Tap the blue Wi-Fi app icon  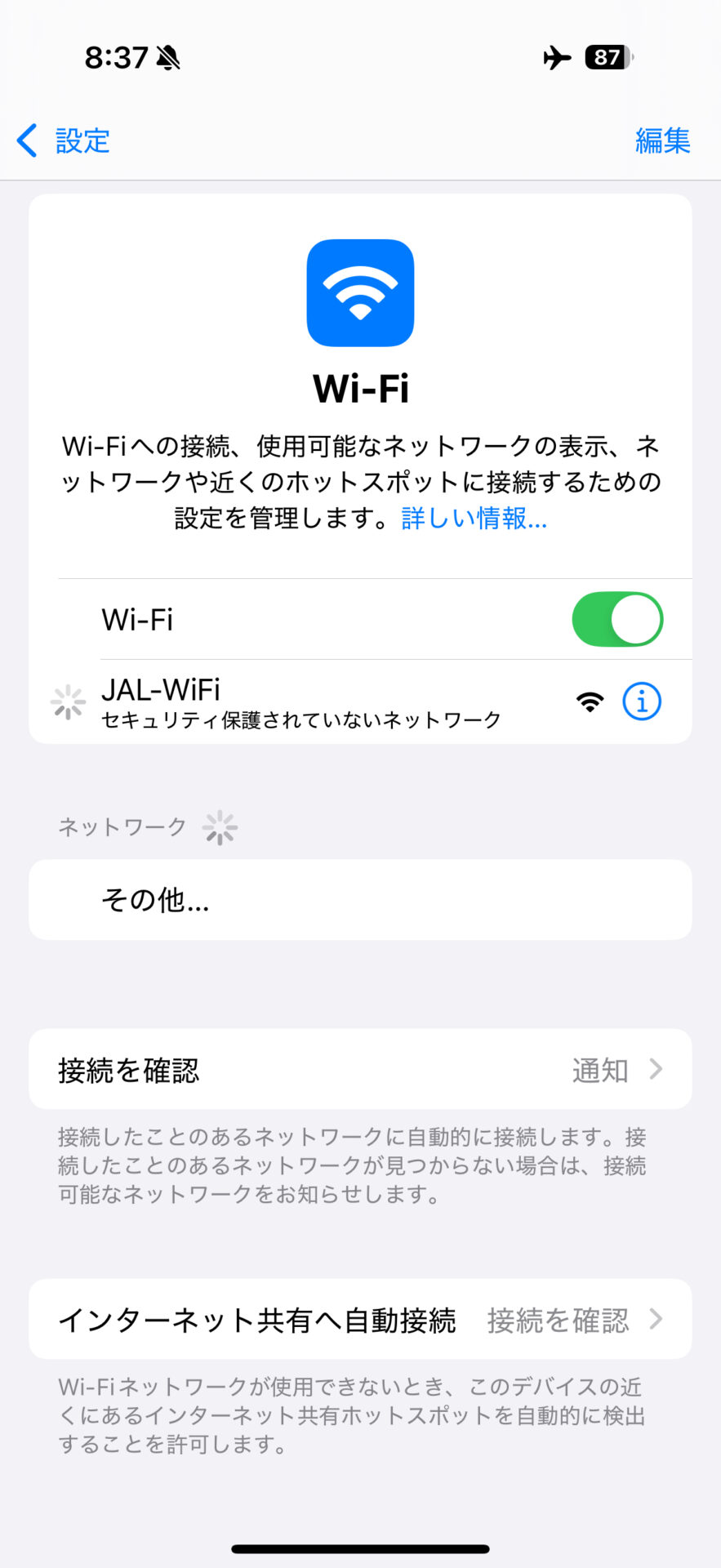pyautogui.click(x=360, y=292)
